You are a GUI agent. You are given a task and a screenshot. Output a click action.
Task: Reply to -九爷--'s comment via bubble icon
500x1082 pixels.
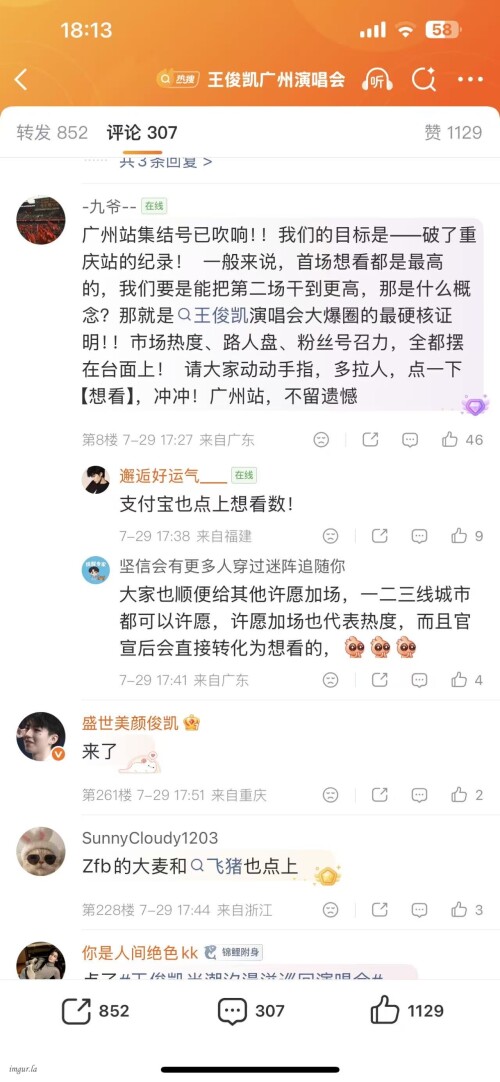(410, 440)
